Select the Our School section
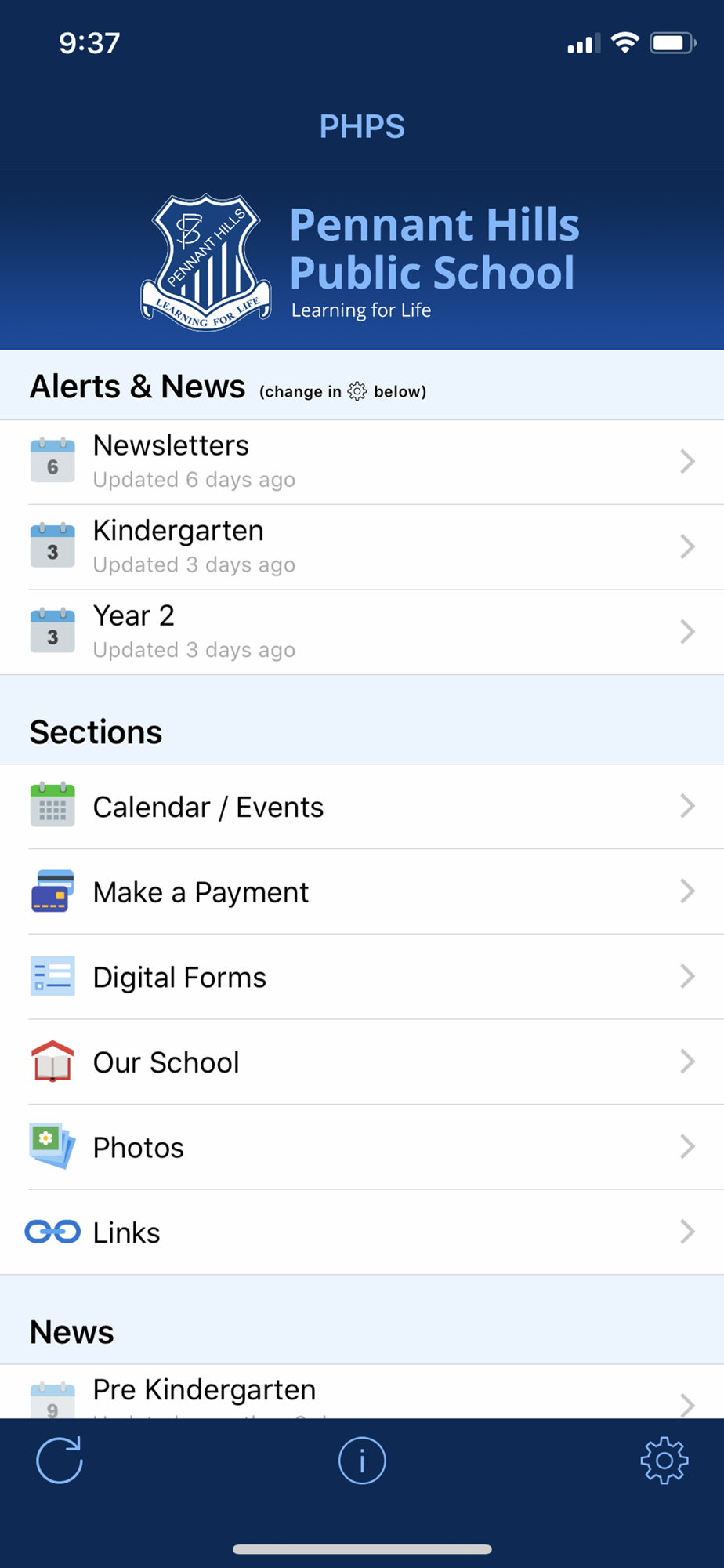 click(x=362, y=1062)
